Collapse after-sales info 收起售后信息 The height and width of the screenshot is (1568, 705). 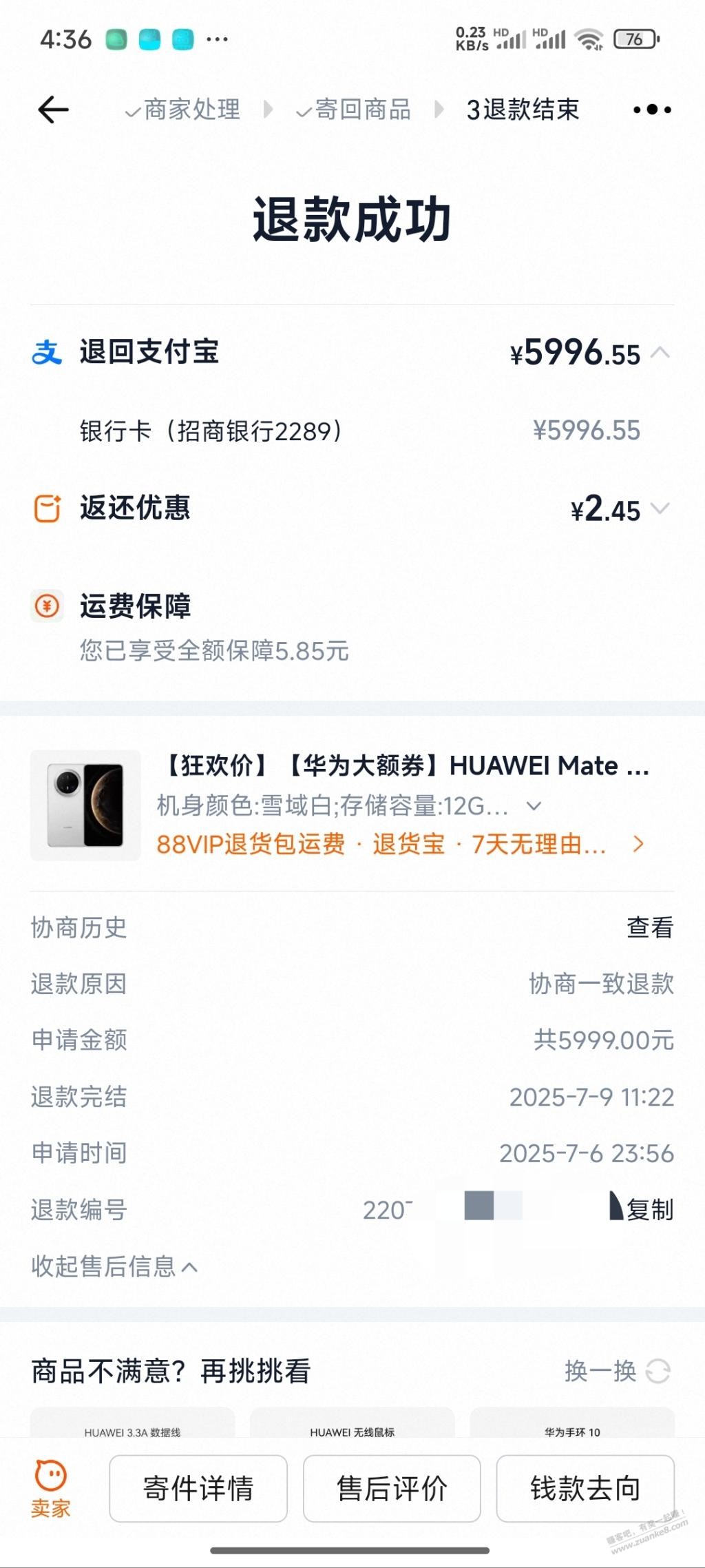pyautogui.click(x=114, y=1266)
